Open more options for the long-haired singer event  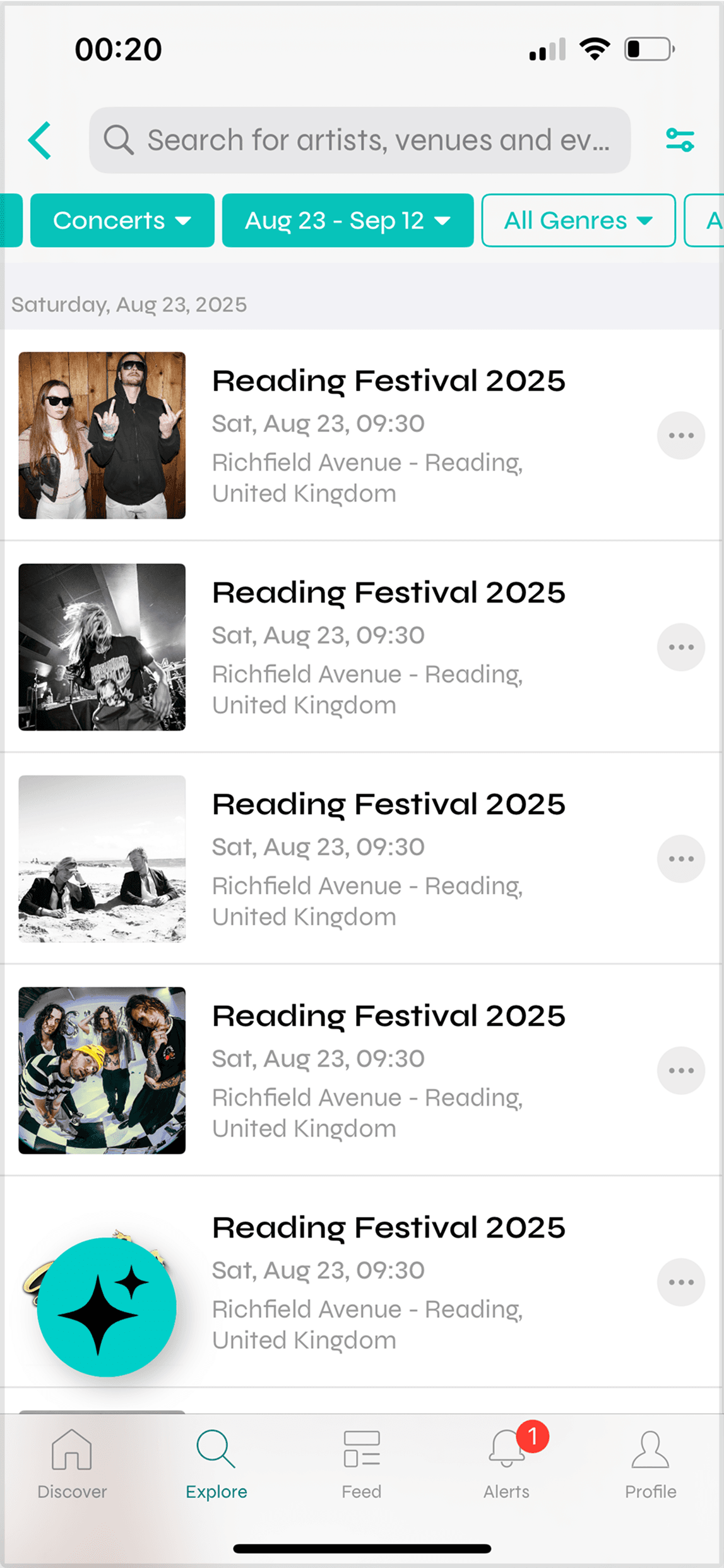pos(680,647)
